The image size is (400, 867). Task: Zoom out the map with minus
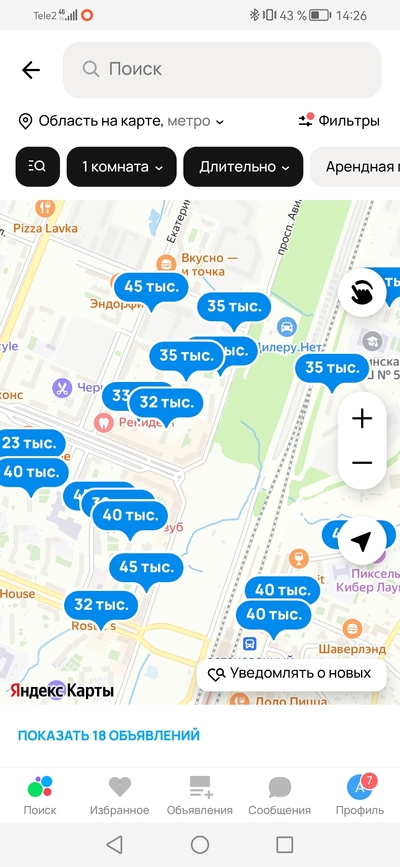coord(362,463)
